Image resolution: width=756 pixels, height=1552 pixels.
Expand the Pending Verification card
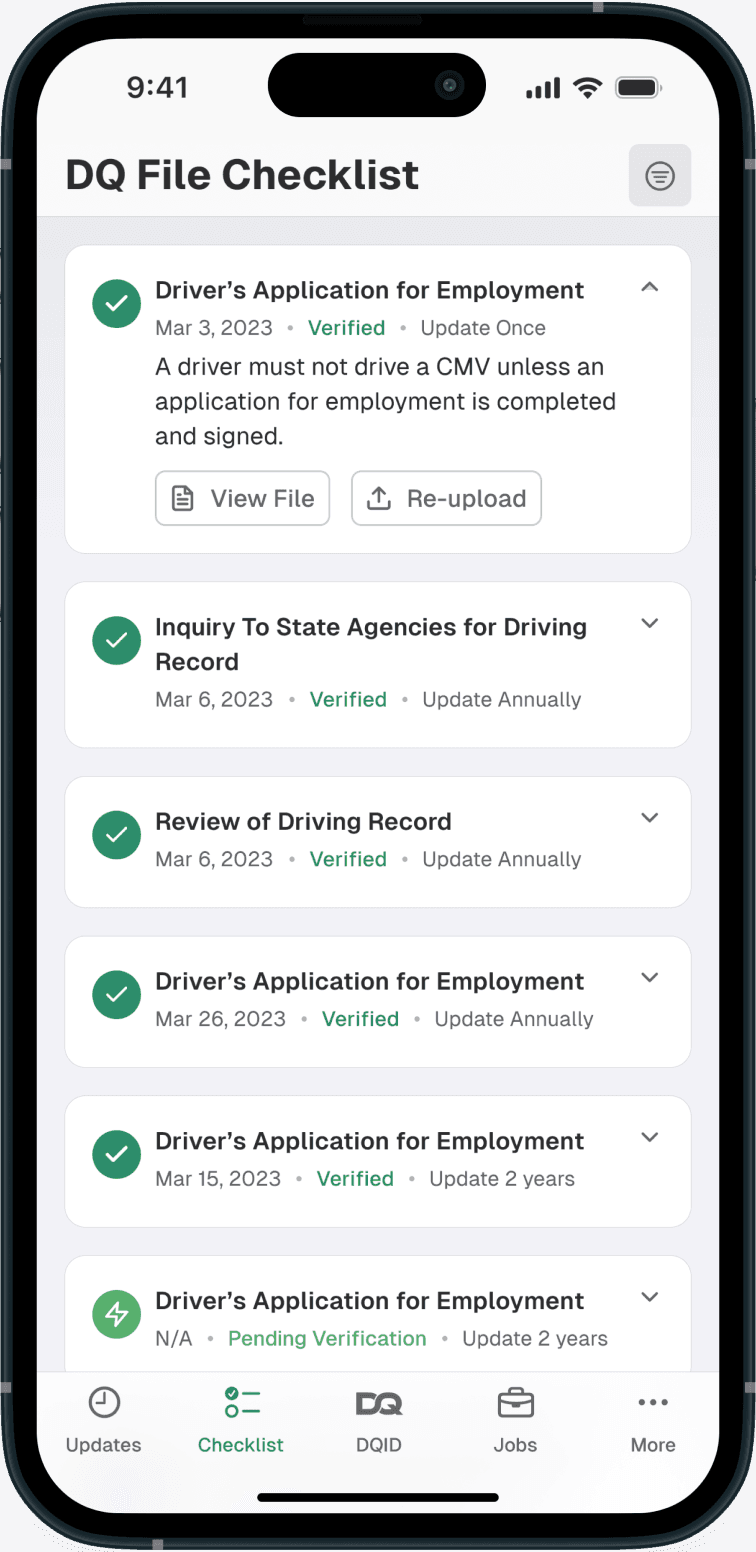649,1297
